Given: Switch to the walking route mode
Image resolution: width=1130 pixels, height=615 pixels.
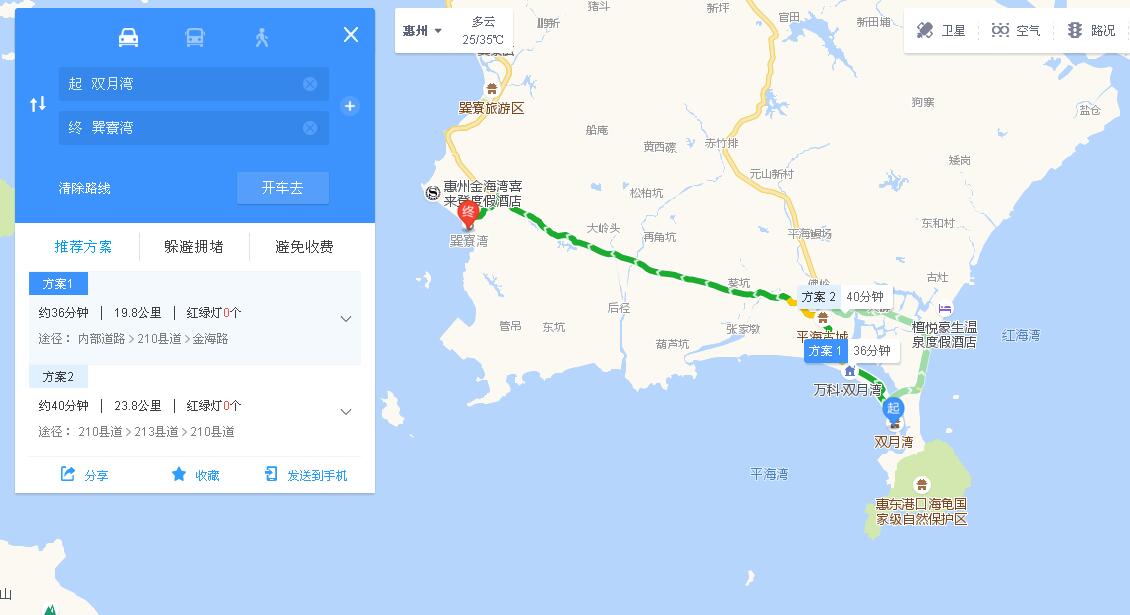Looking at the screenshot, I should point(262,38).
